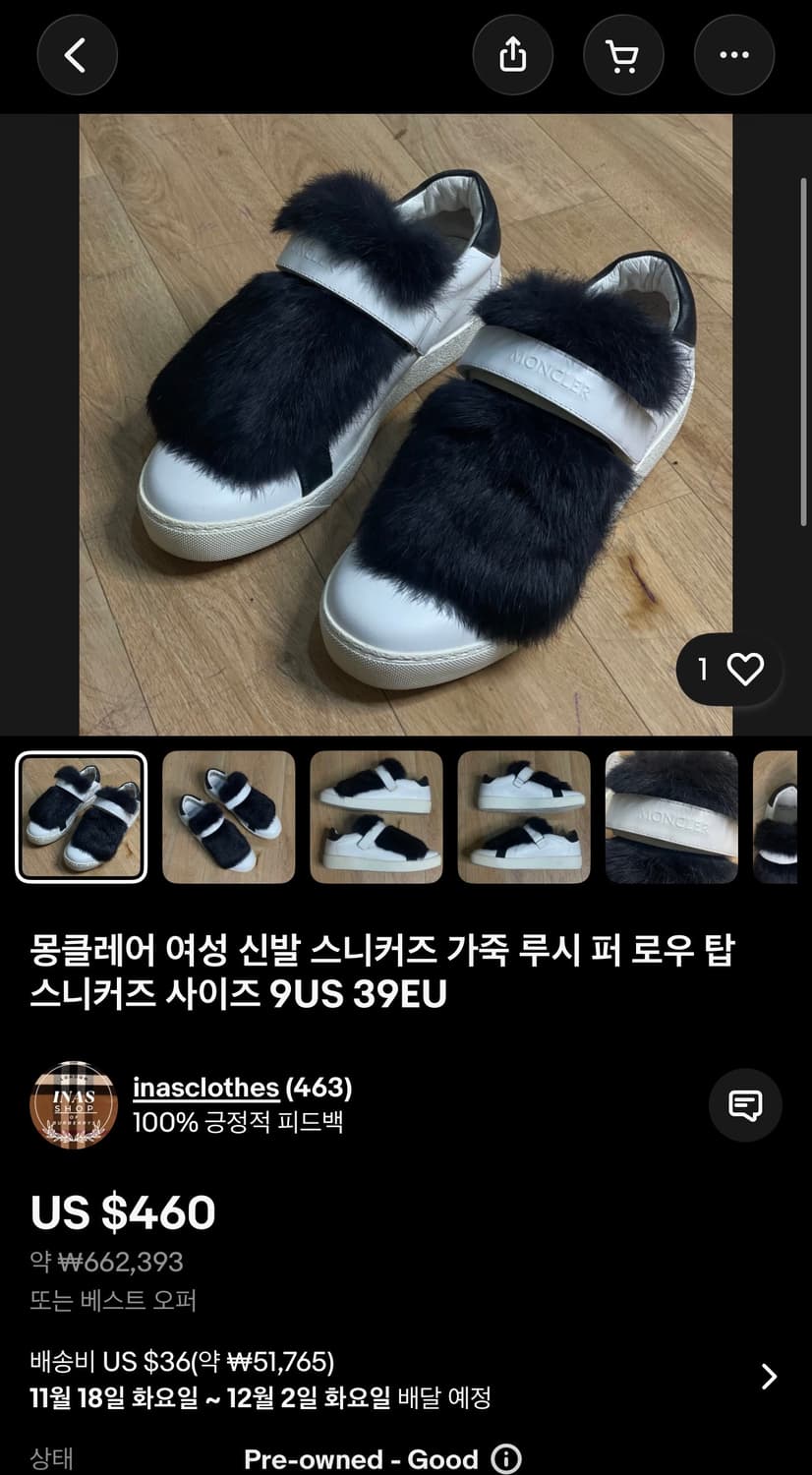Open the info icon next to item condition
The image size is (812, 1475).
[506, 1459]
